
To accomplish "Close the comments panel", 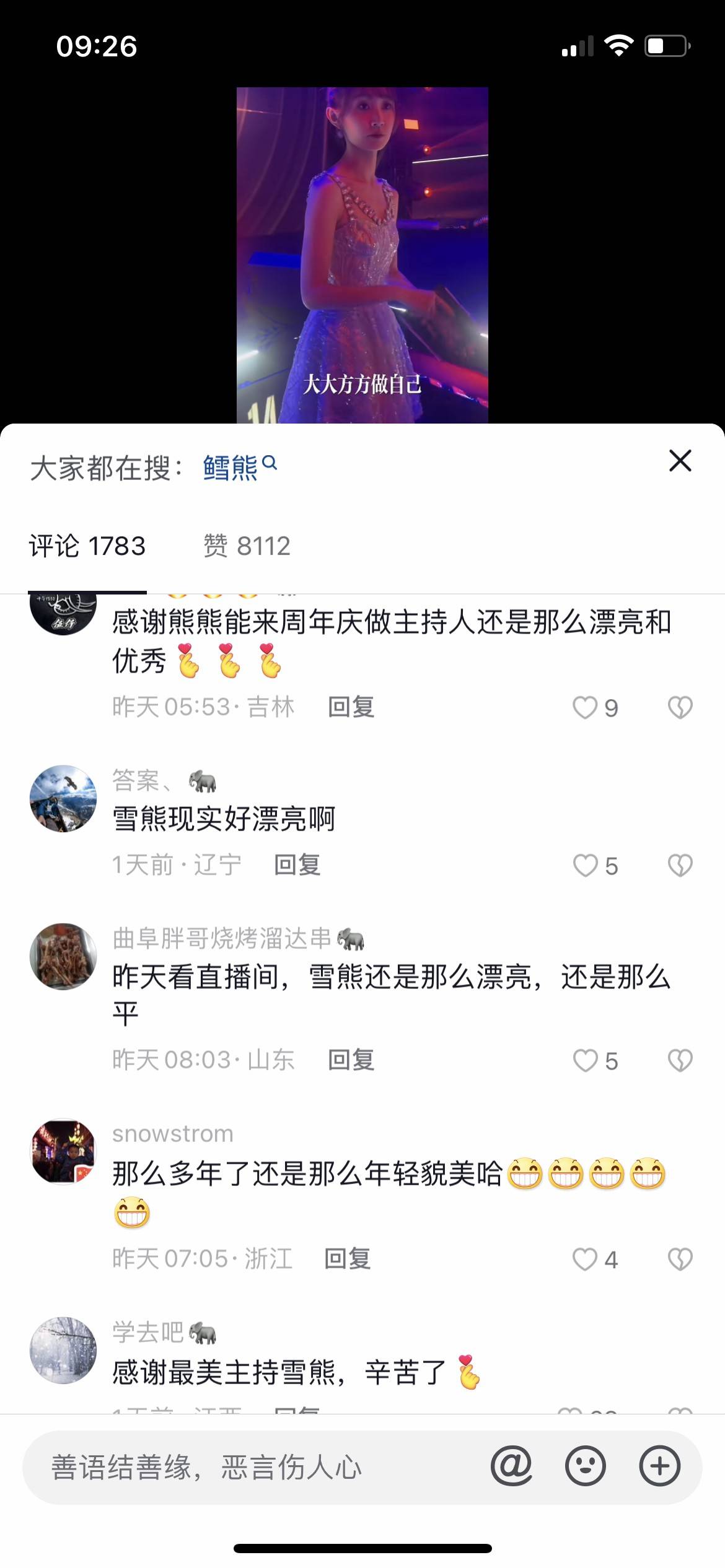I will point(680,461).
